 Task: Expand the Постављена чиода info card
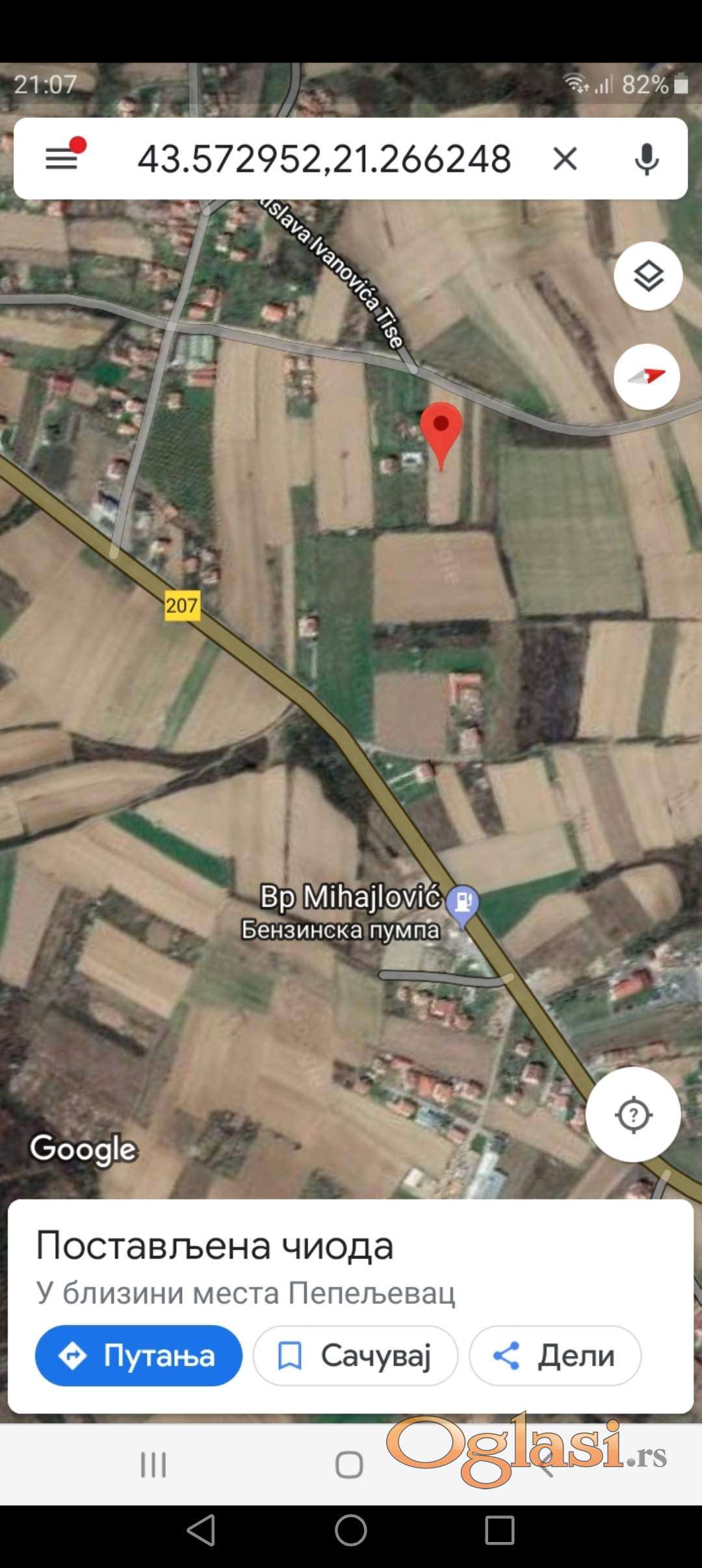coord(214,1246)
